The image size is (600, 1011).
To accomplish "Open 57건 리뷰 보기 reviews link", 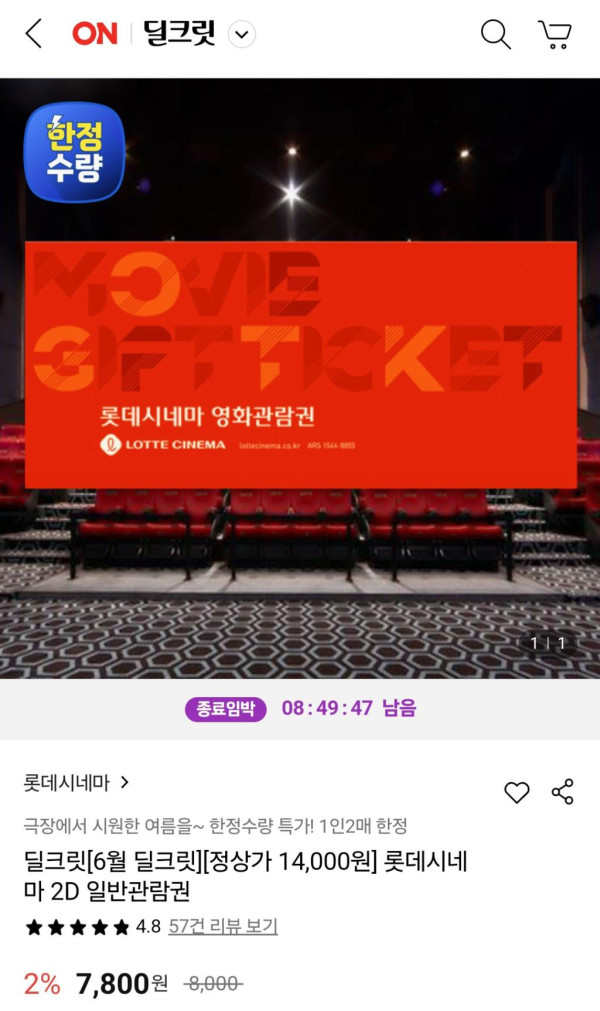I will point(222,926).
